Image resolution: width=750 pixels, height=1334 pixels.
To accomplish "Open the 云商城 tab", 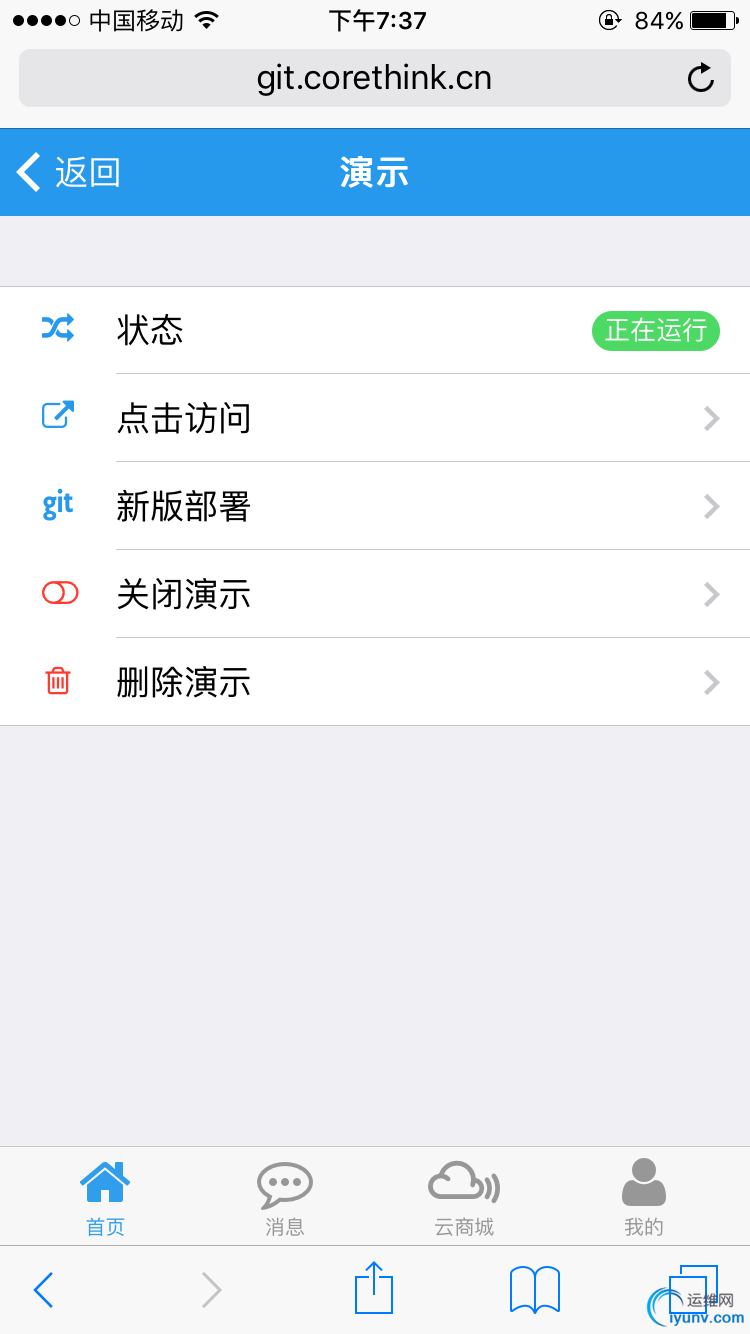I will coord(464,1197).
